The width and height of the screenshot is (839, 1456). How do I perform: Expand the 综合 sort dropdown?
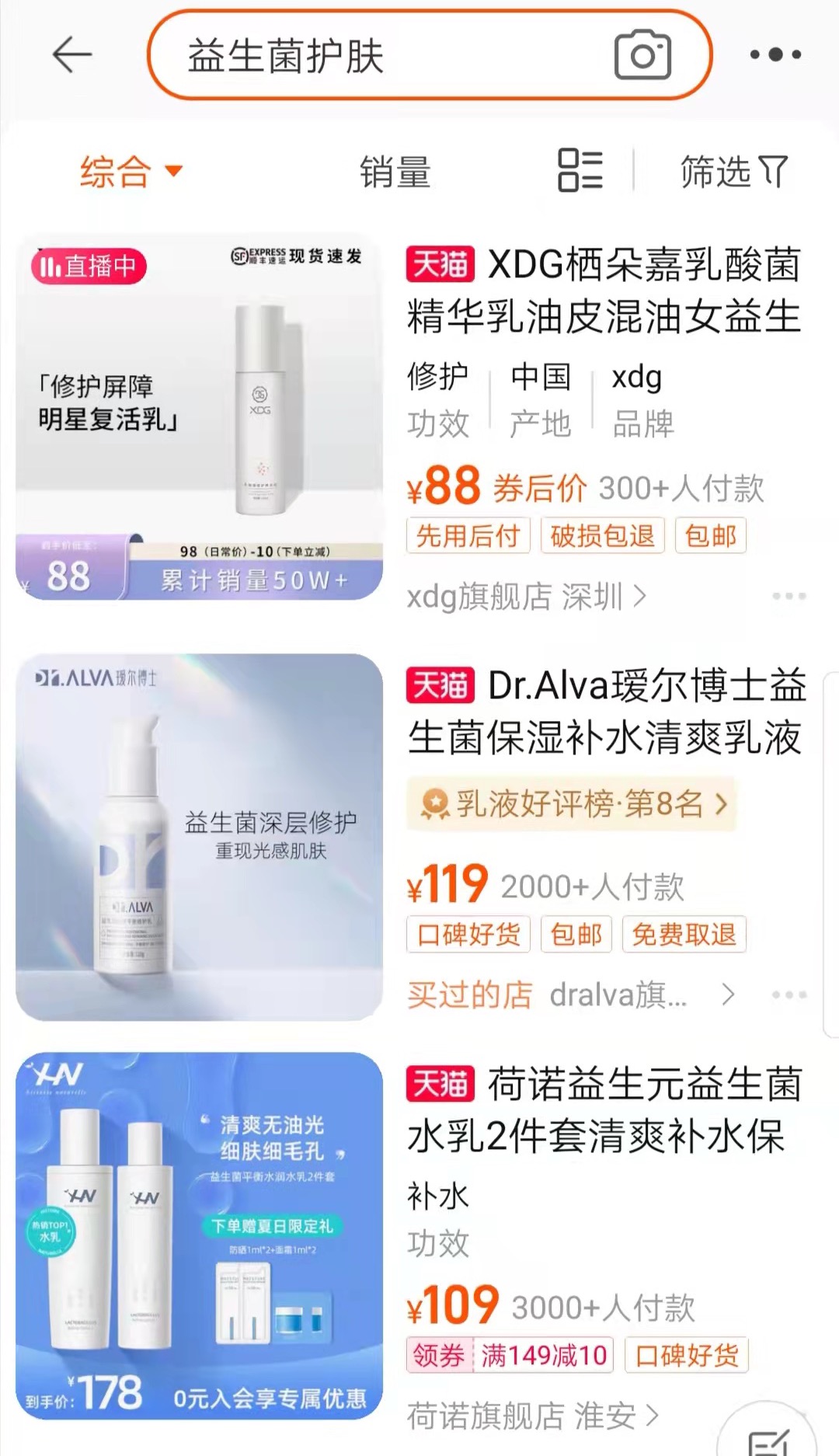click(131, 171)
